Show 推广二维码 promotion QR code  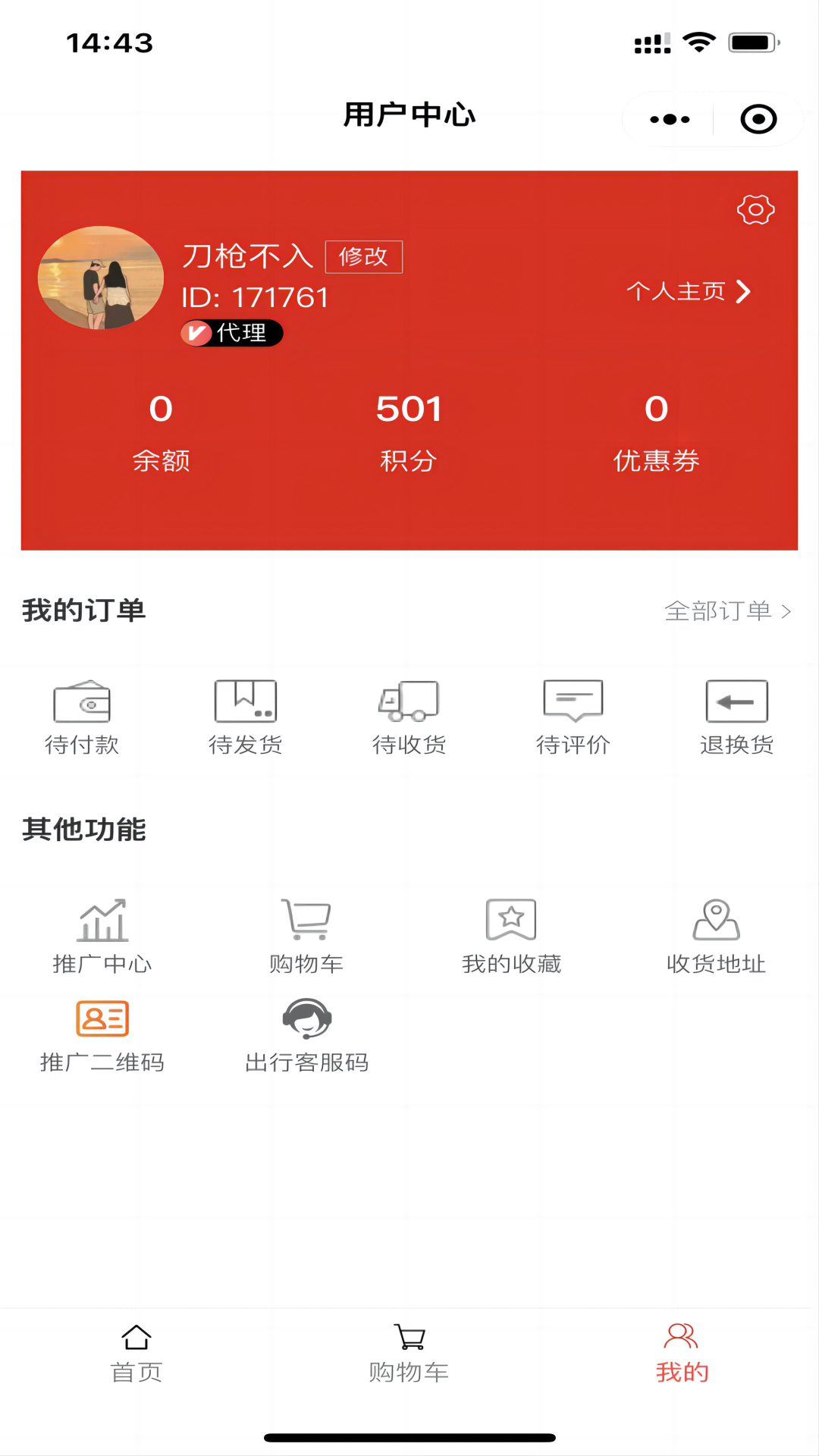point(102,1035)
